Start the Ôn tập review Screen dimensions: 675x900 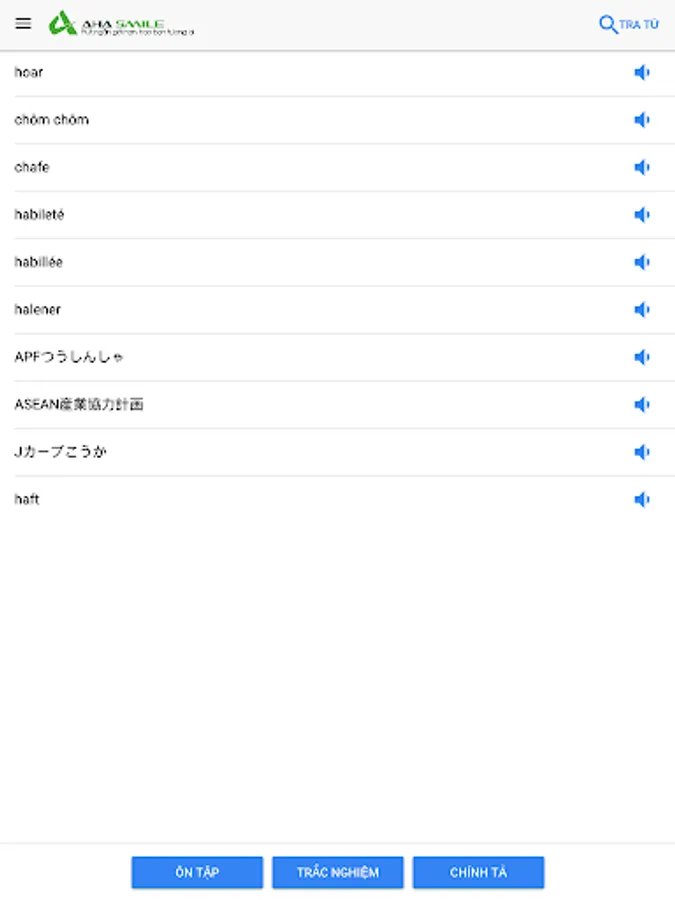(x=197, y=872)
